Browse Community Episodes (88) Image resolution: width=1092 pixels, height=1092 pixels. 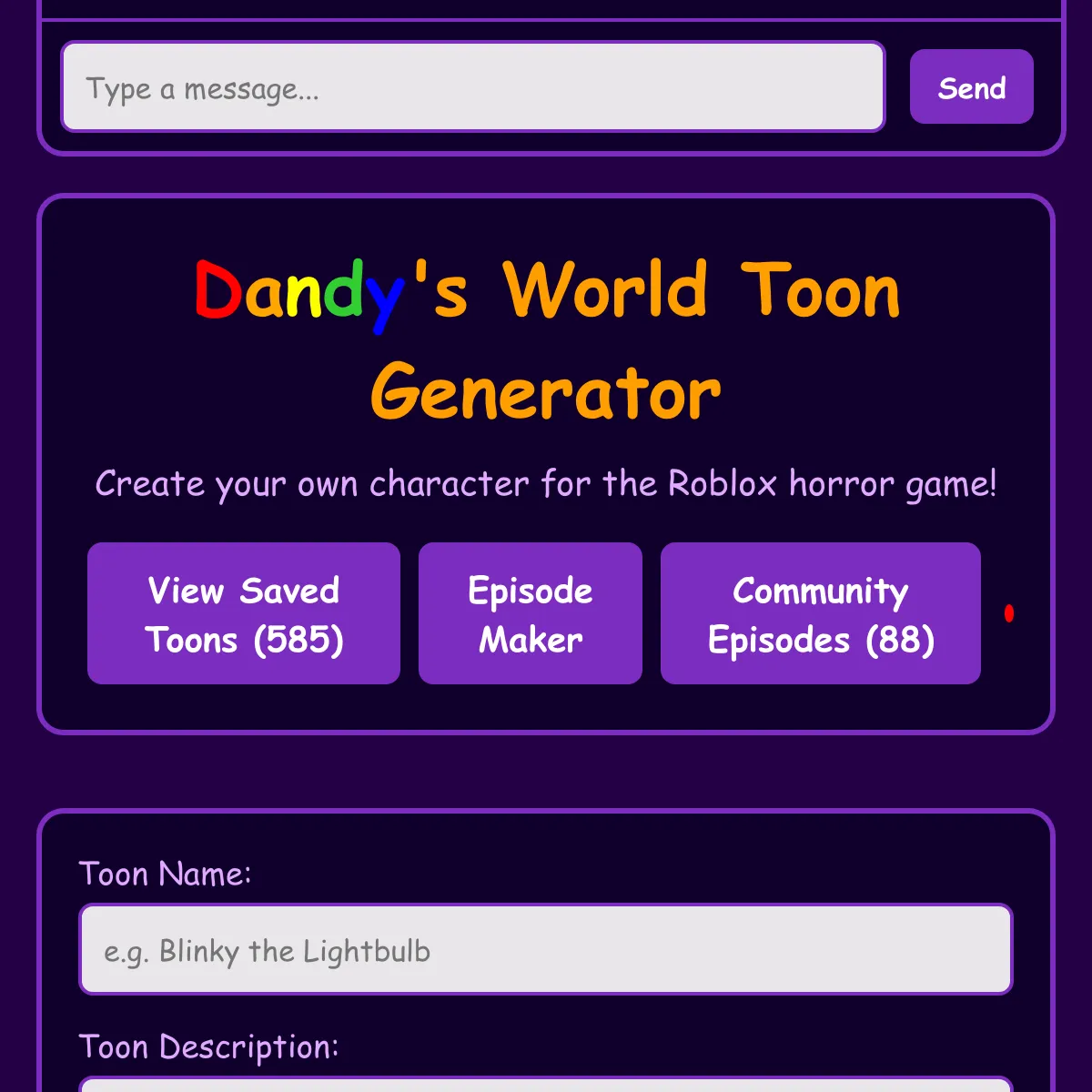[x=821, y=614]
